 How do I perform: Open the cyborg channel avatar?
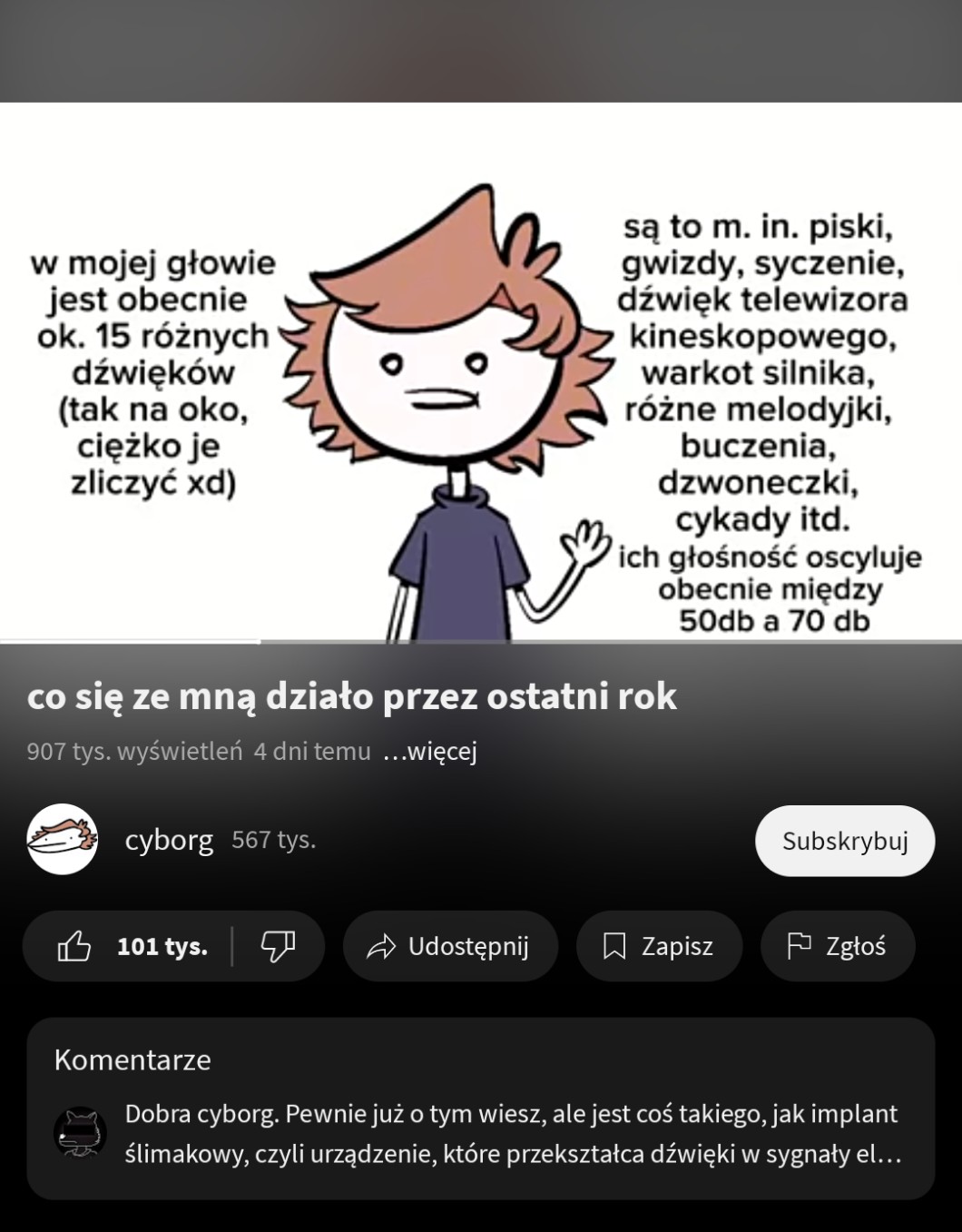click(x=62, y=840)
